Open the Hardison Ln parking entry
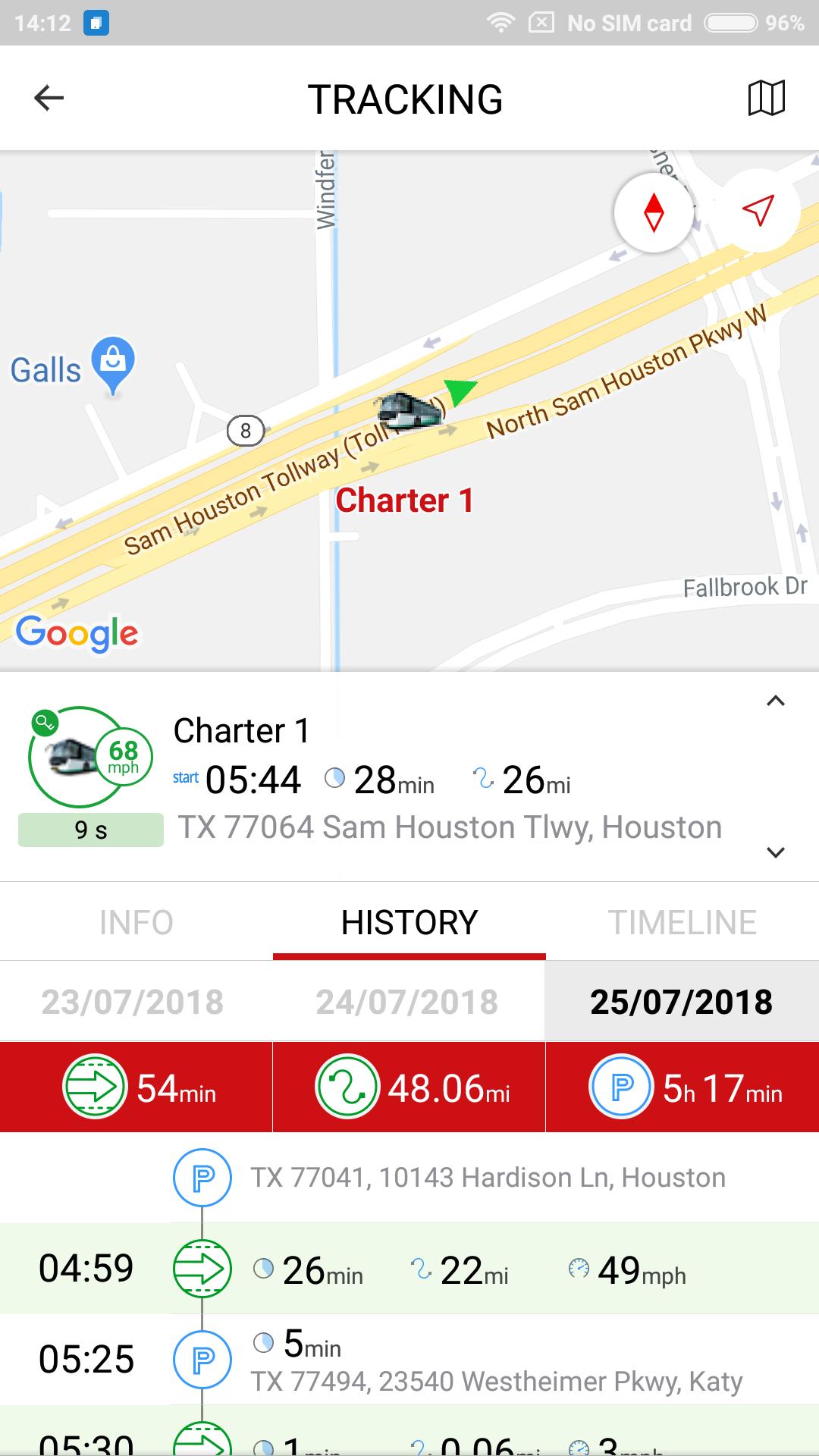The width and height of the screenshot is (819, 1456). (x=487, y=1178)
